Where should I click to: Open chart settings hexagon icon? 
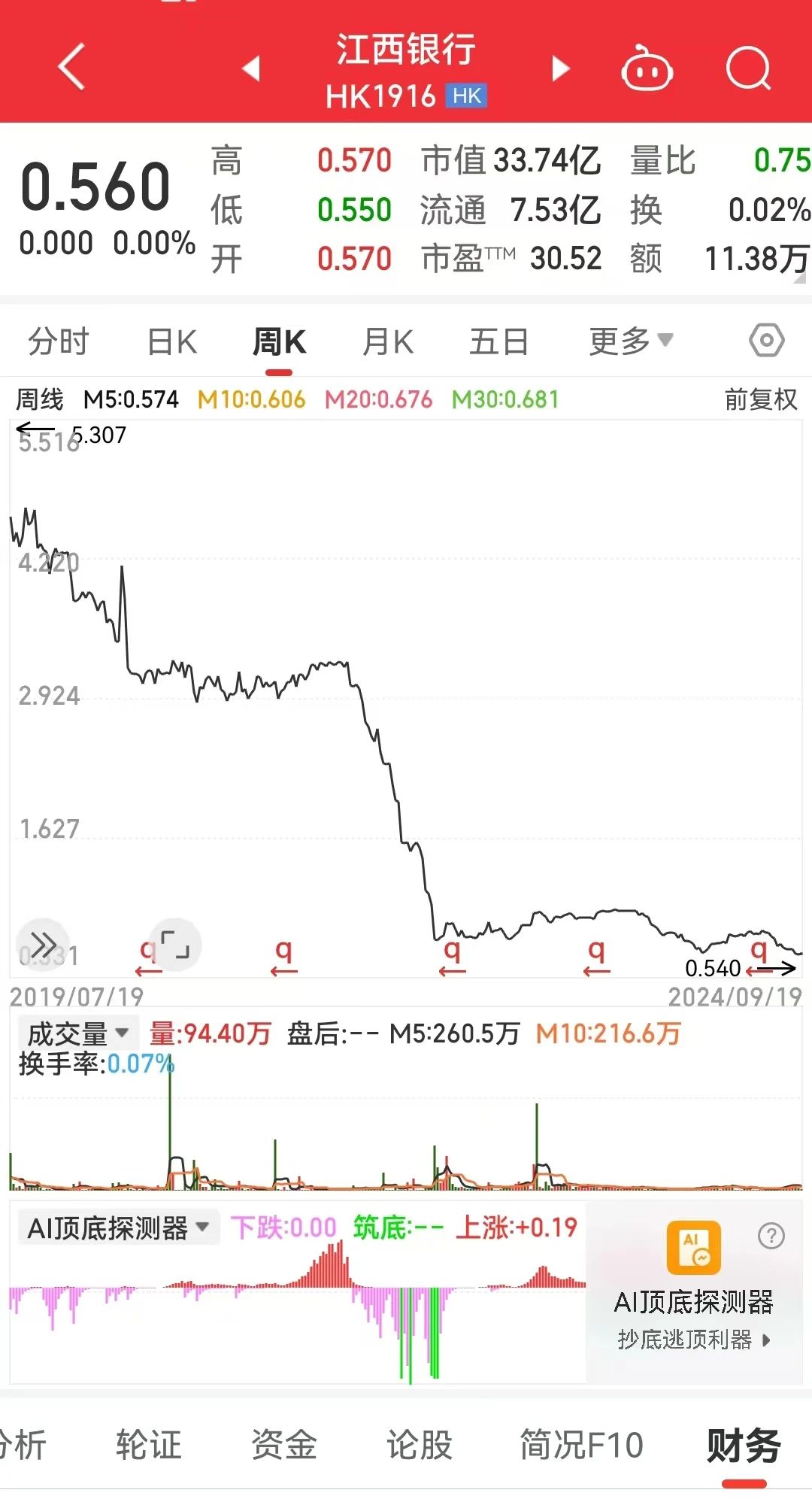pos(766,341)
